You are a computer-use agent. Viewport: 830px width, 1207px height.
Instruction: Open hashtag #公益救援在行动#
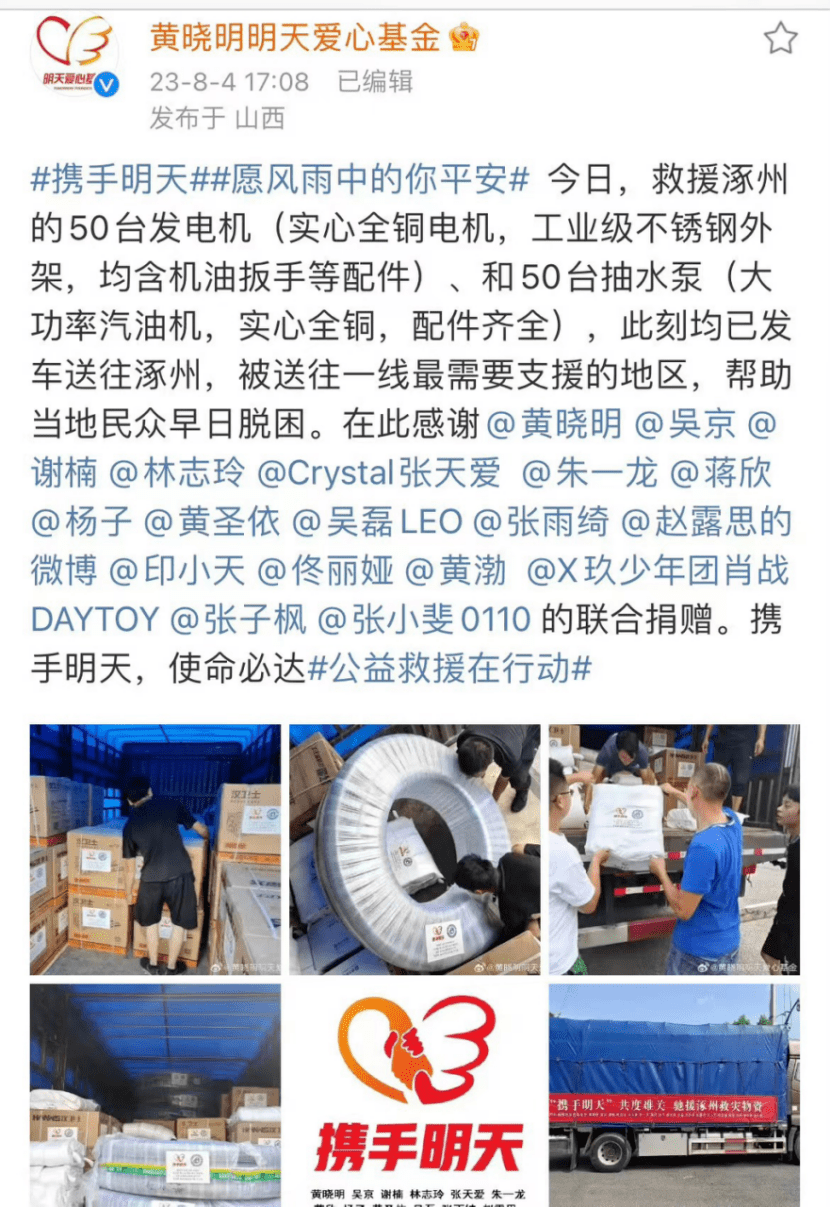coord(450,668)
